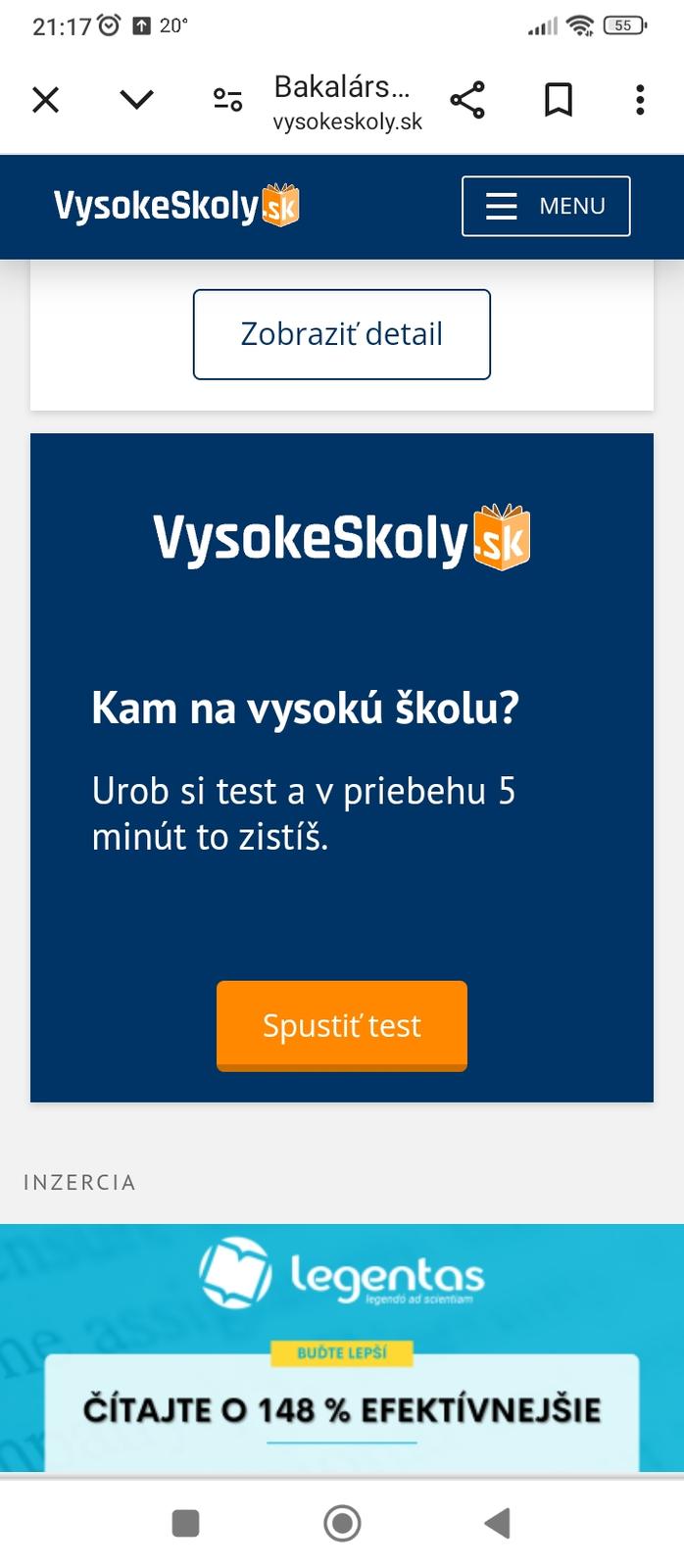
Task: Start the quiz with Spustiť test
Action: 341,1025
